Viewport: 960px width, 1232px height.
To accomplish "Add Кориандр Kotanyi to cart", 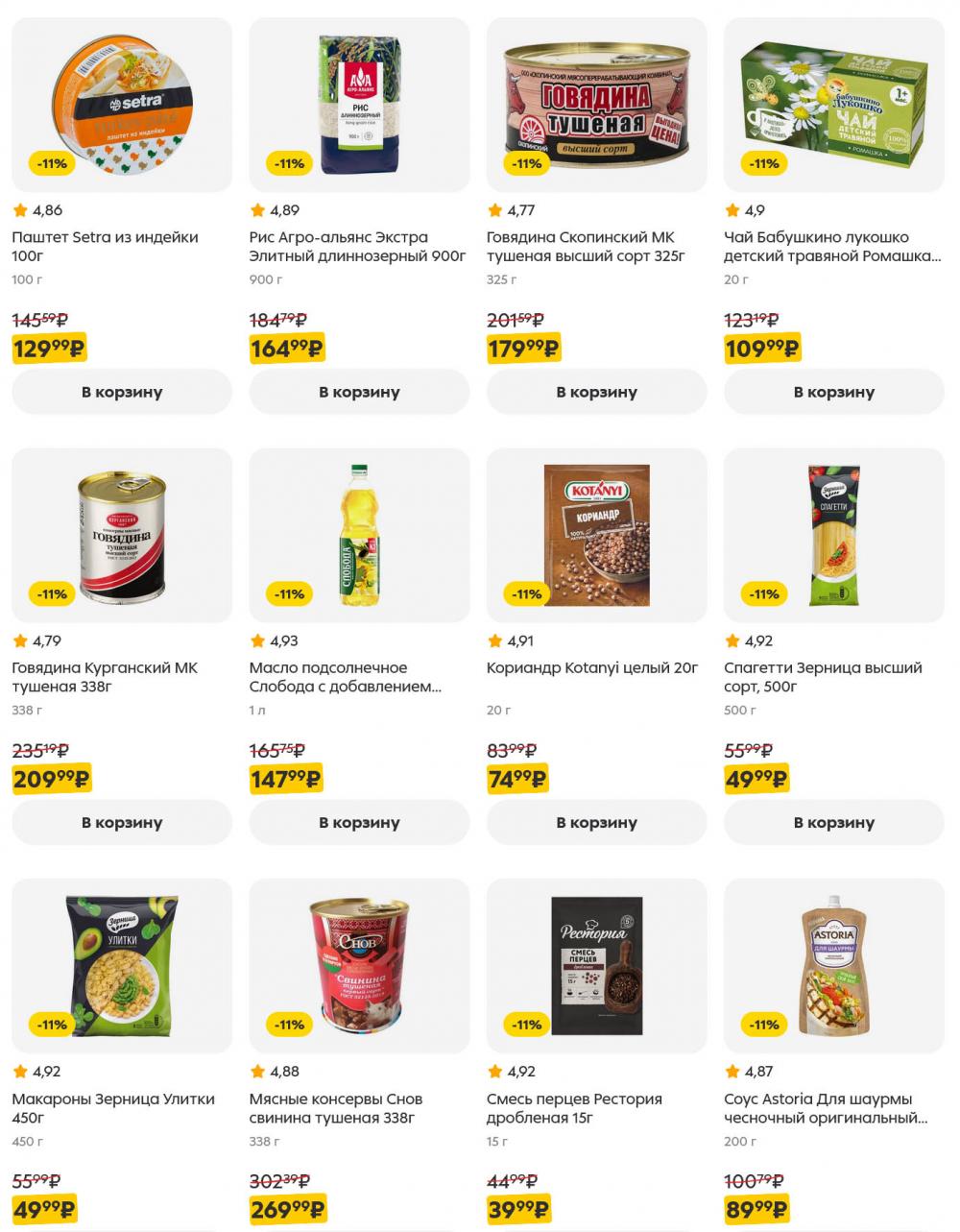I will click(596, 822).
